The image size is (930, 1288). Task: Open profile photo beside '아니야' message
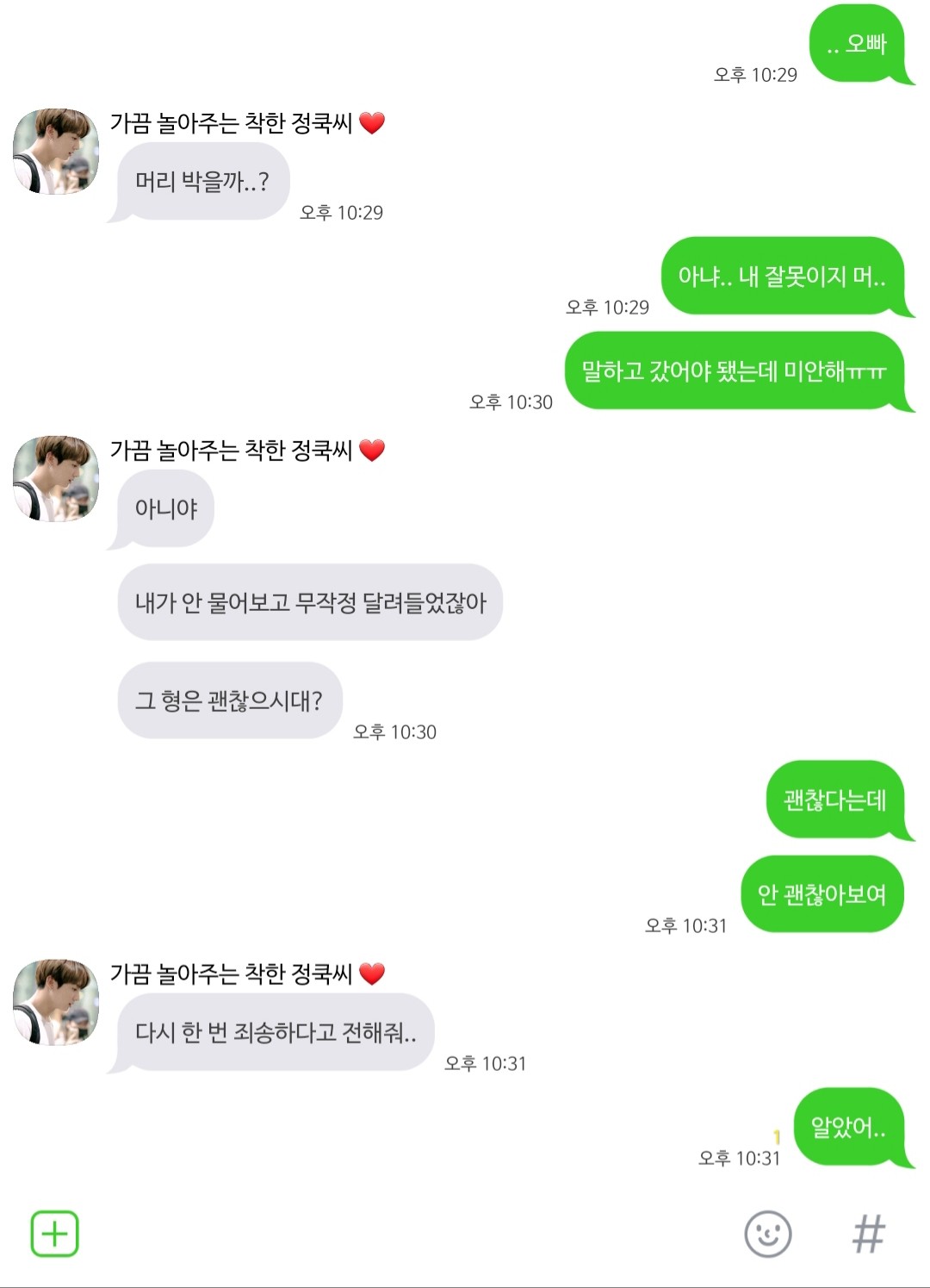point(56,479)
